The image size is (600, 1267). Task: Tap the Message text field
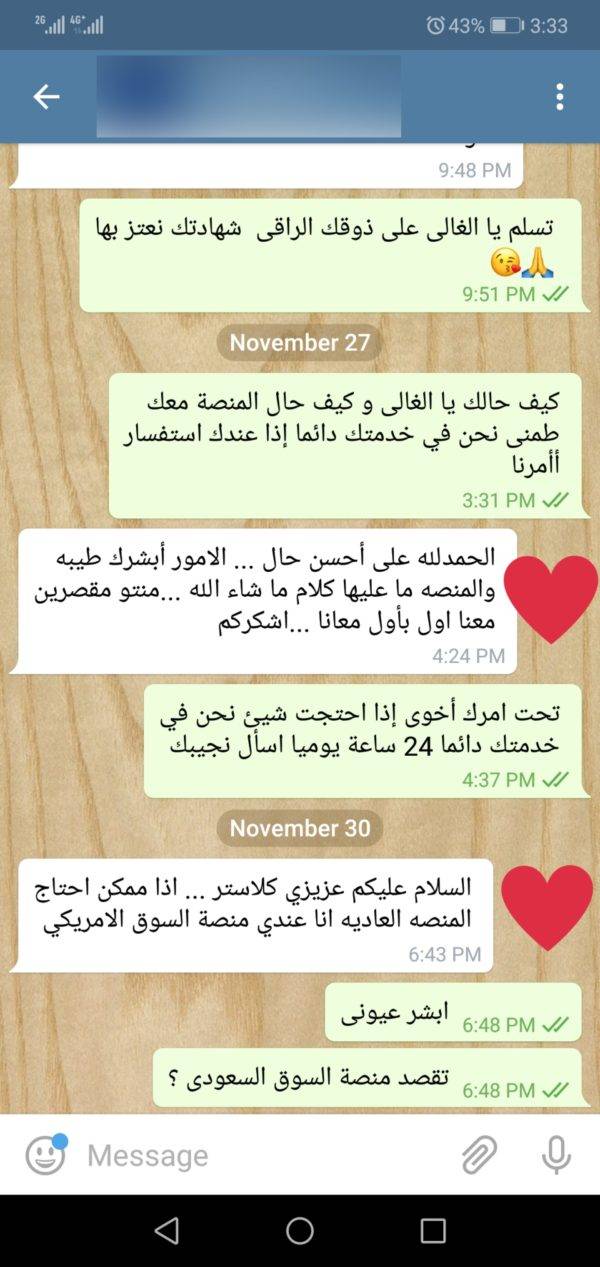click(x=265, y=1156)
